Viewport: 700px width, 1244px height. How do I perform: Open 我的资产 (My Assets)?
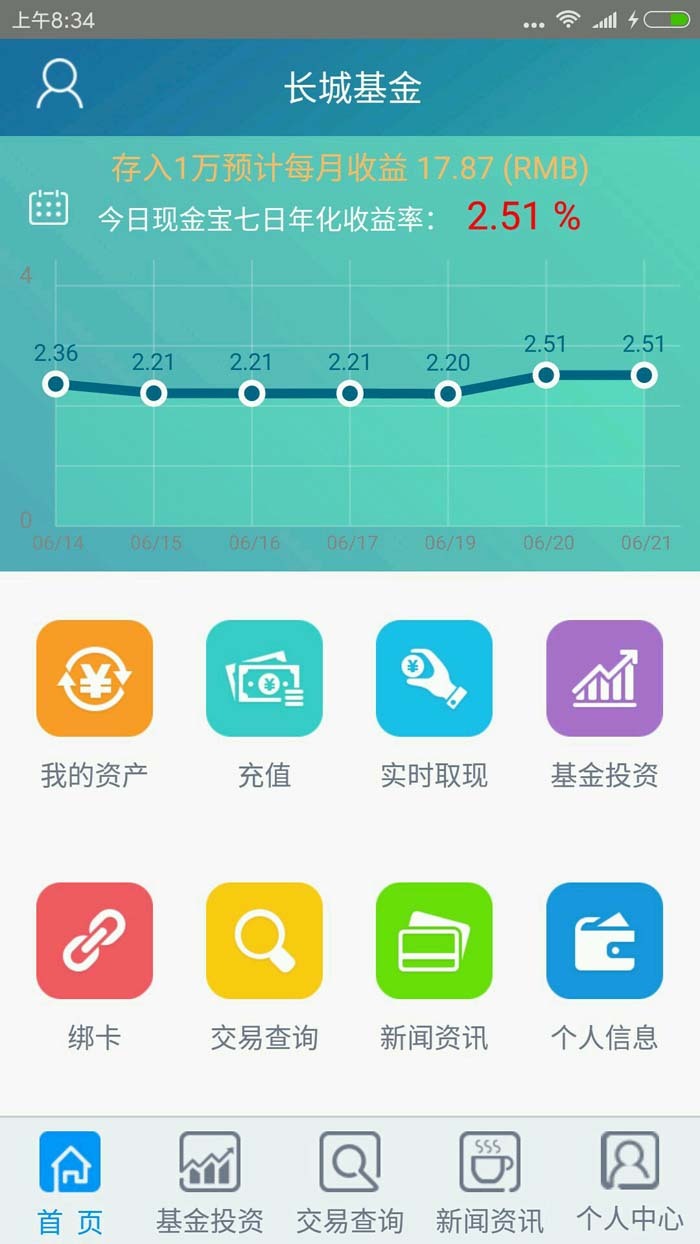tap(94, 679)
